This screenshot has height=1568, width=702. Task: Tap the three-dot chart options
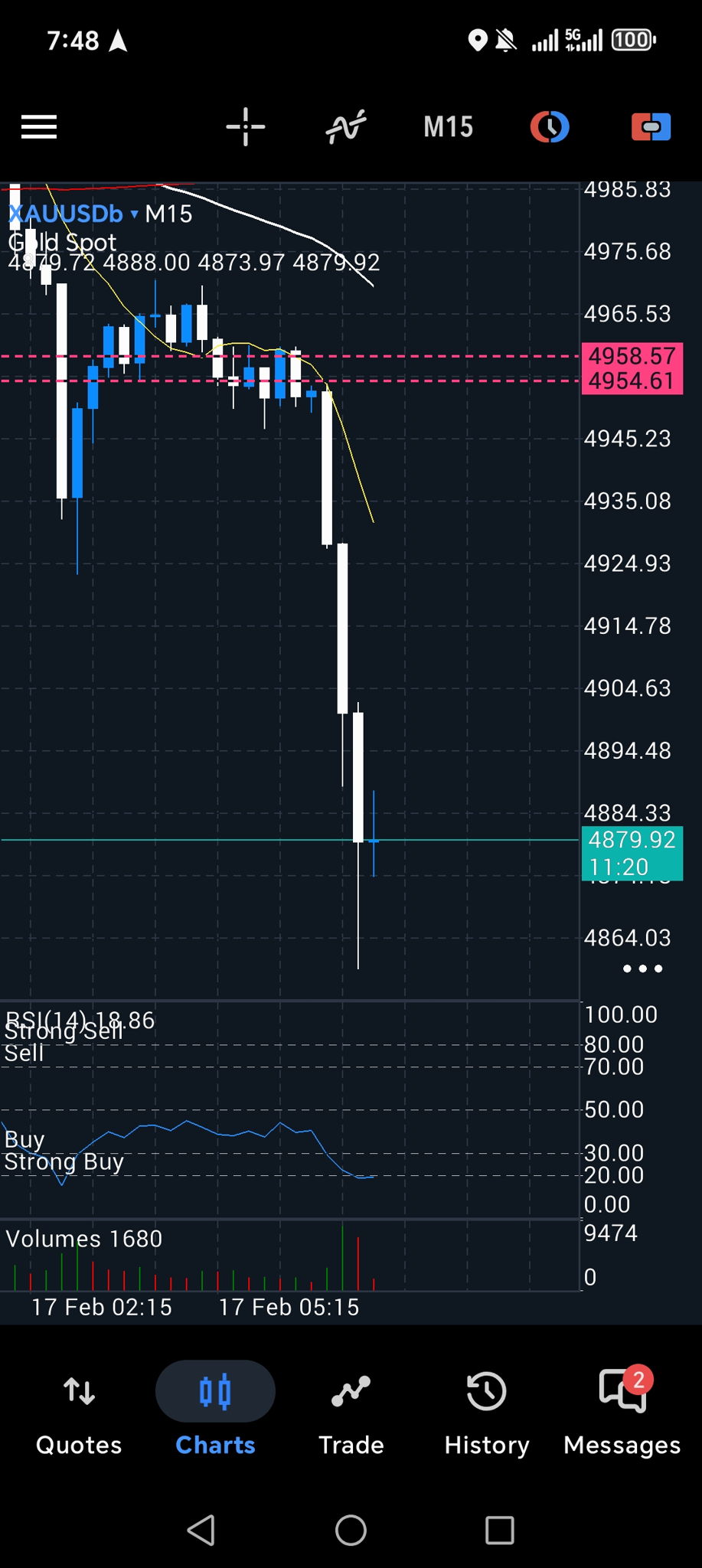642,969
